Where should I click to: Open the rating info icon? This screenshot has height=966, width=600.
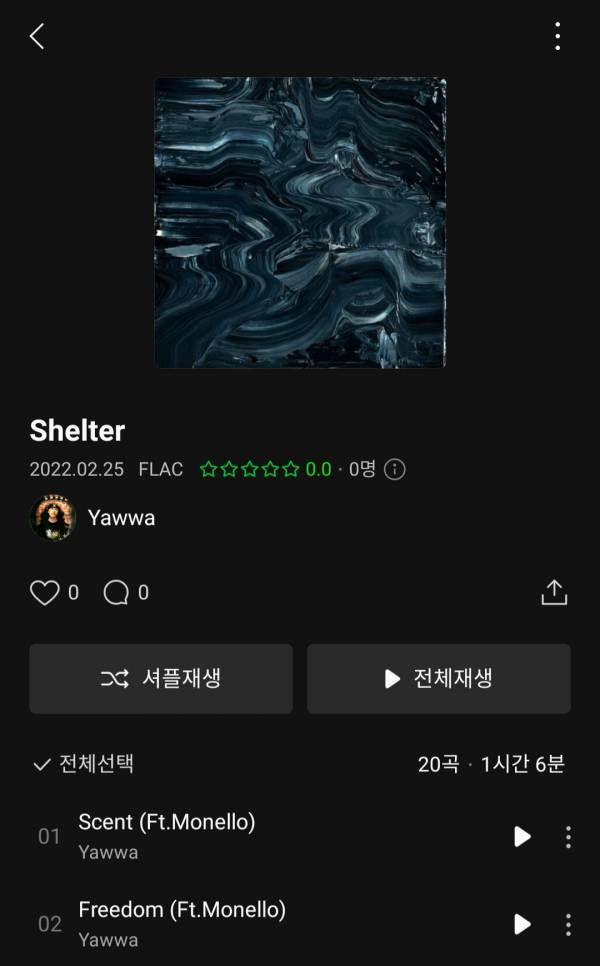tap(395, 469)
